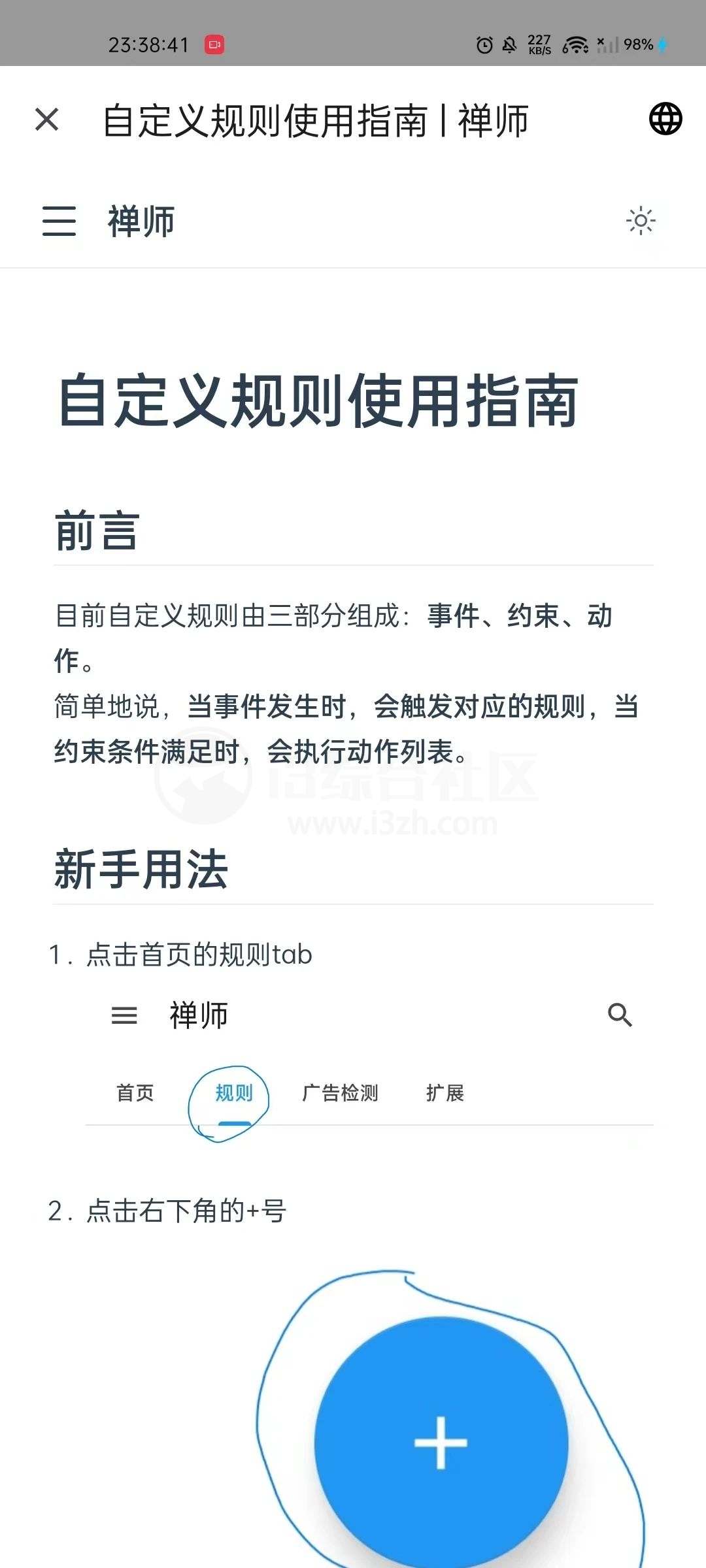Tap the search magnifier in the tutorial screenshot
The width and height of the screenshot is (706, 1568).
(x=620, y=1016)
